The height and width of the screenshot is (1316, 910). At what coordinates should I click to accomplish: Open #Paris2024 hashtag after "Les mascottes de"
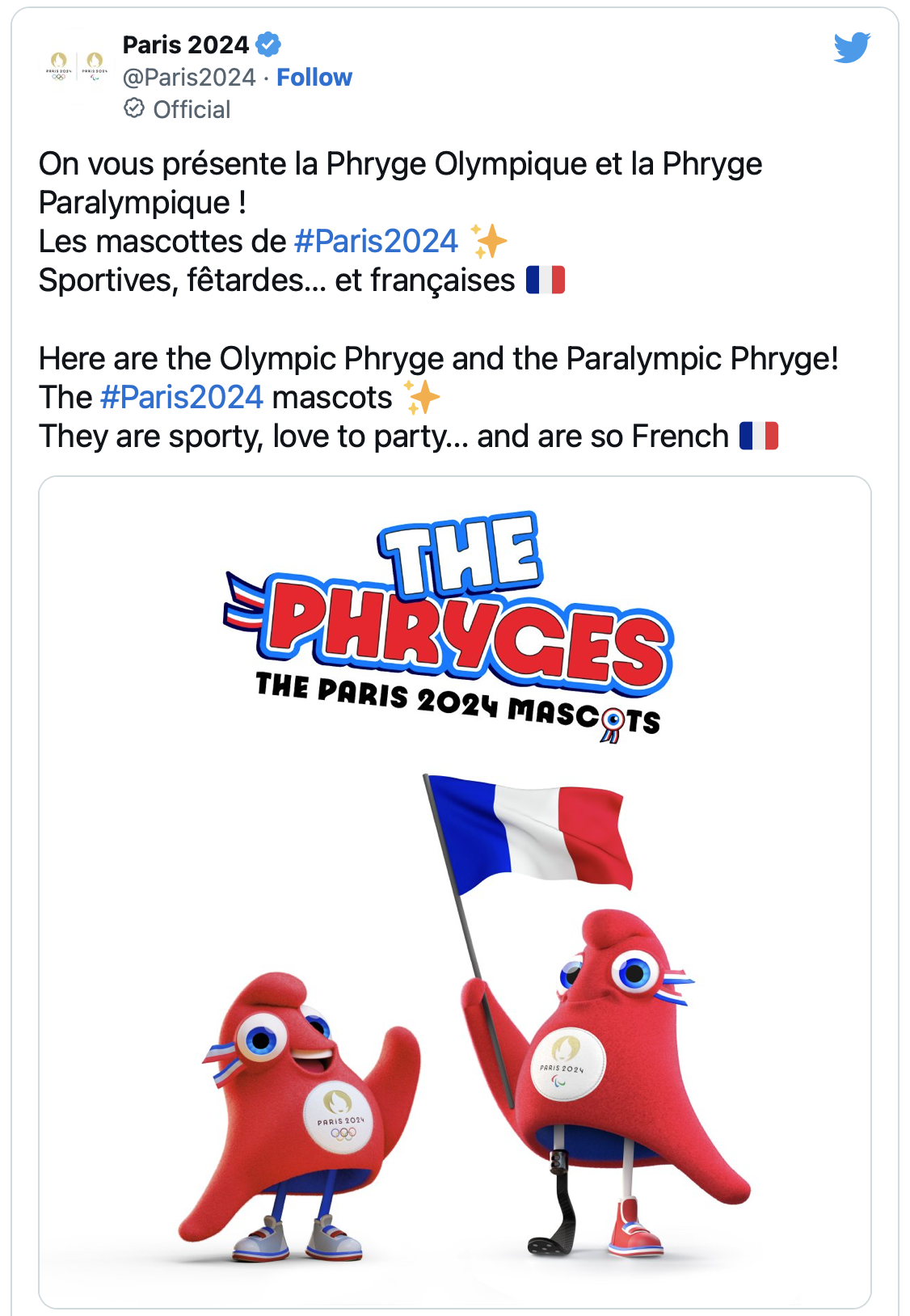(x=376, y=242)
